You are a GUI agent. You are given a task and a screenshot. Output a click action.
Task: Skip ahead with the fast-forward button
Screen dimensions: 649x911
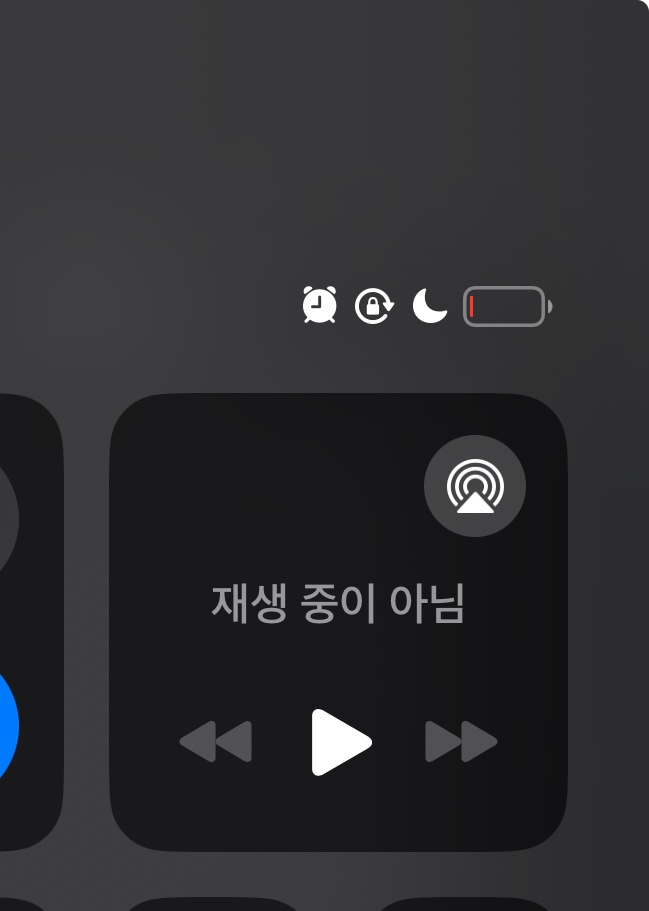461,742
